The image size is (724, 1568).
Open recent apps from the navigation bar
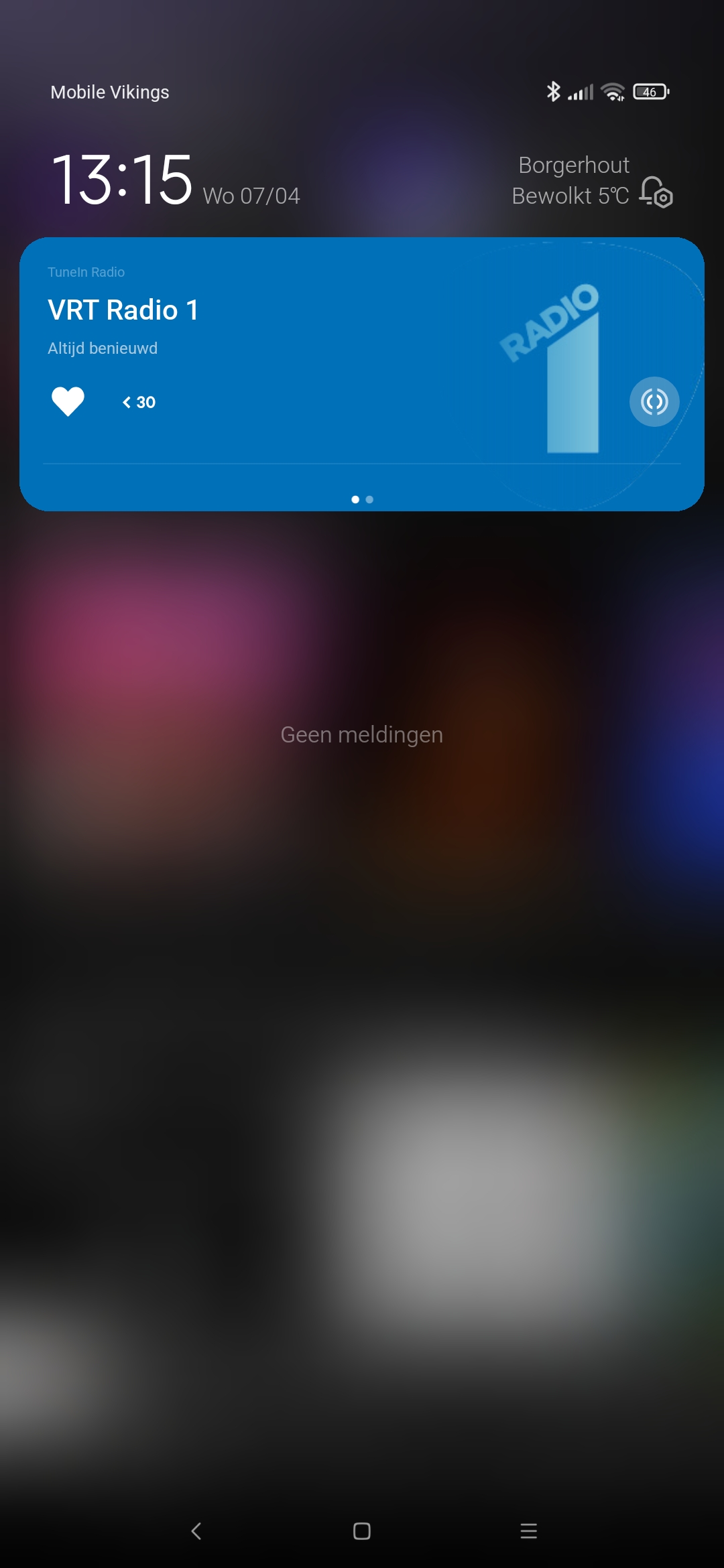(528, 1531)
